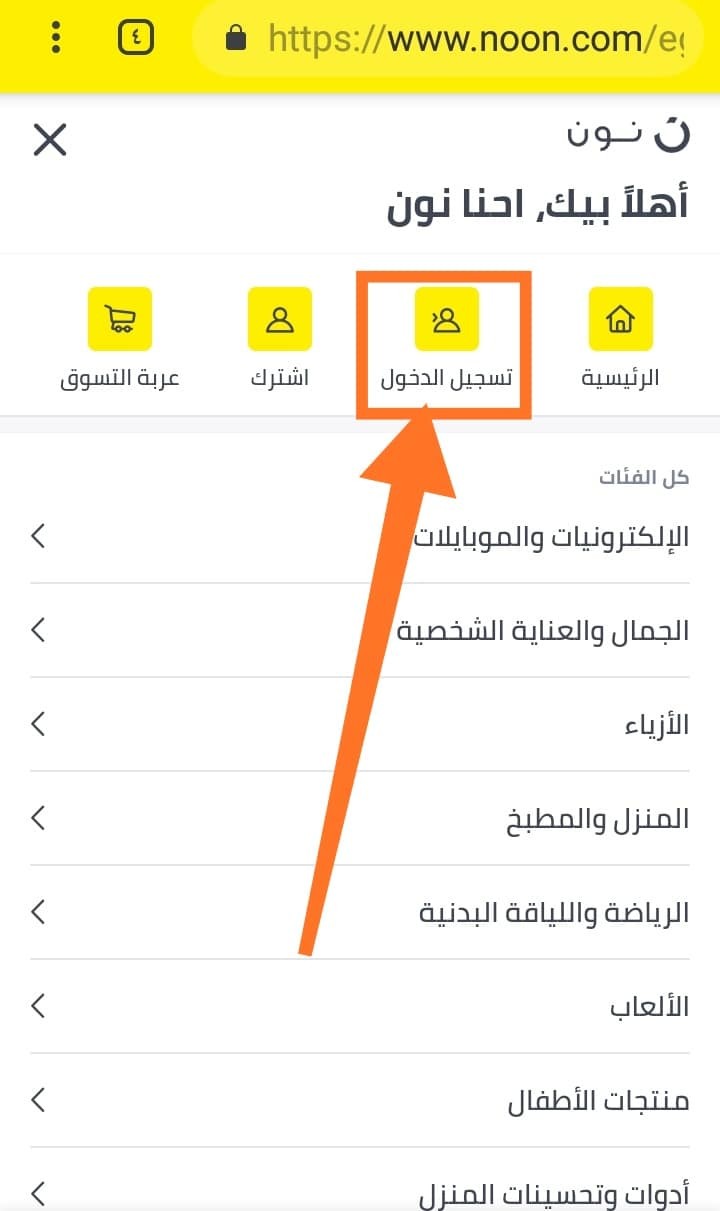Tap the noon.com address bar
The height and width of the screenshot is (1211, 720).
(449, 39)
